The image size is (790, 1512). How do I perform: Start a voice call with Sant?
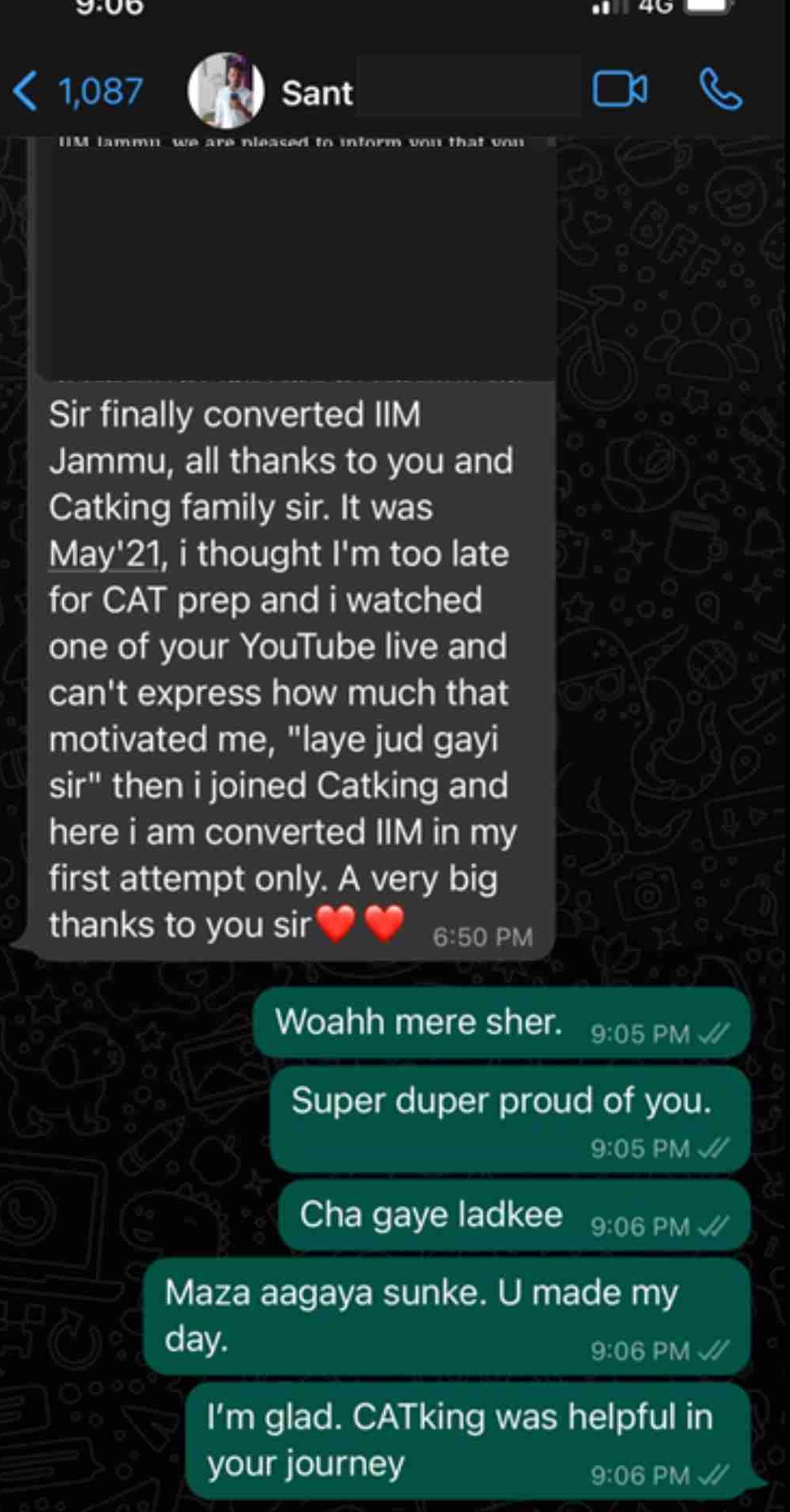(721, 90)
